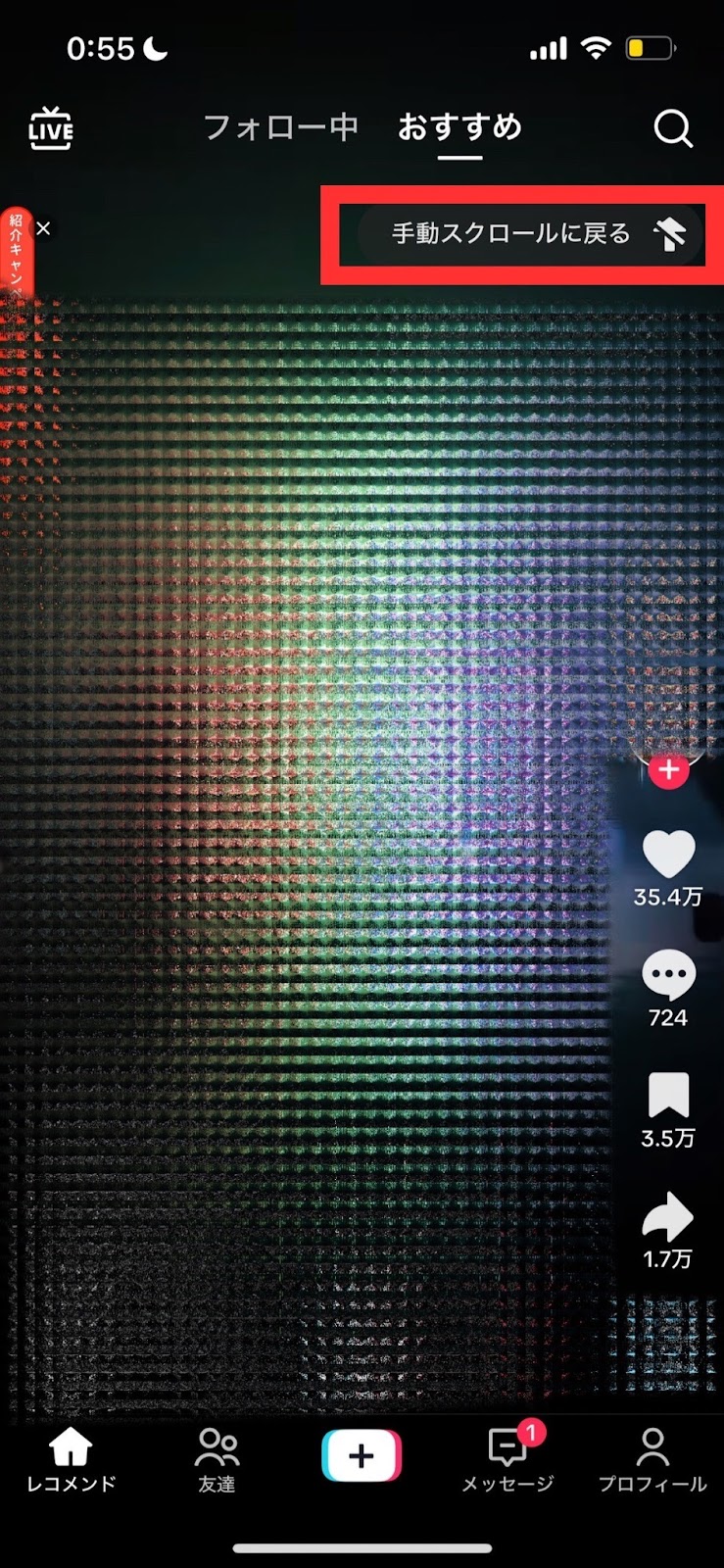Screen dimensions: 724x1568
Task: Select the おすすめ tab
Action: click(x=459, y=127)
